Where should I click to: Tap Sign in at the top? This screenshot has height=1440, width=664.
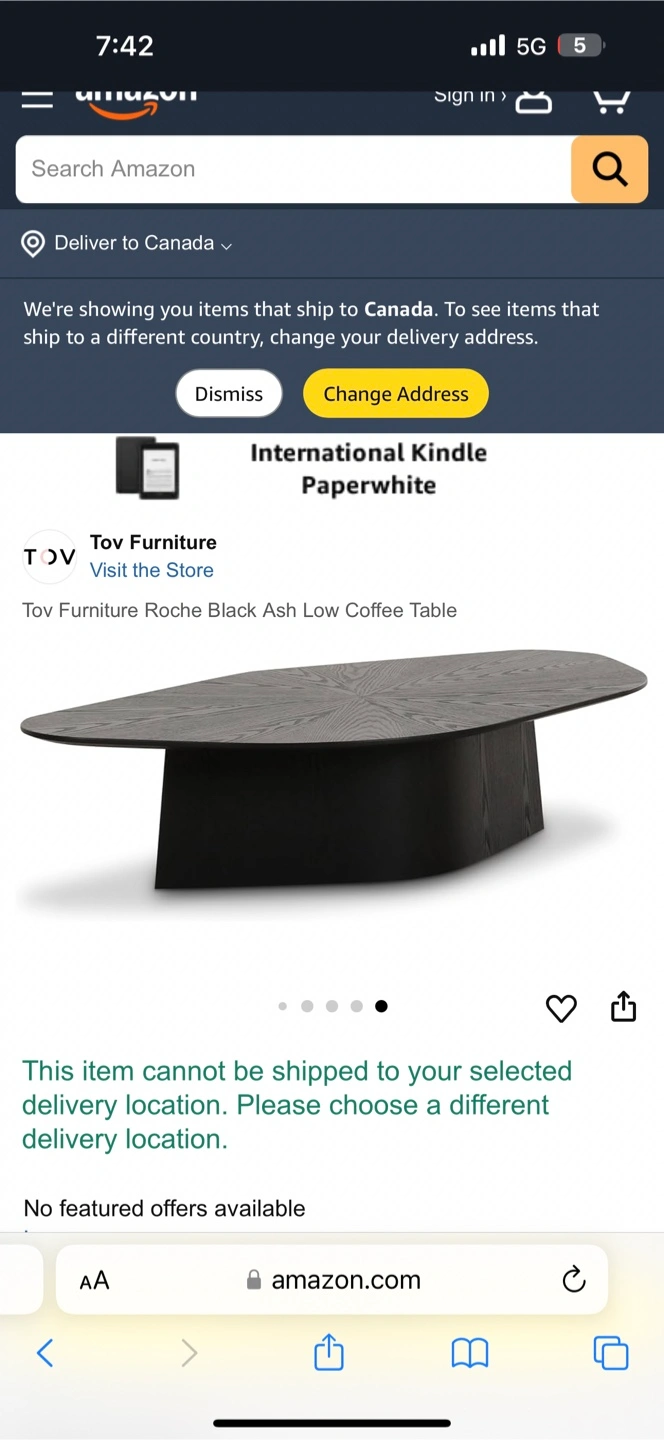pos(470,97)
